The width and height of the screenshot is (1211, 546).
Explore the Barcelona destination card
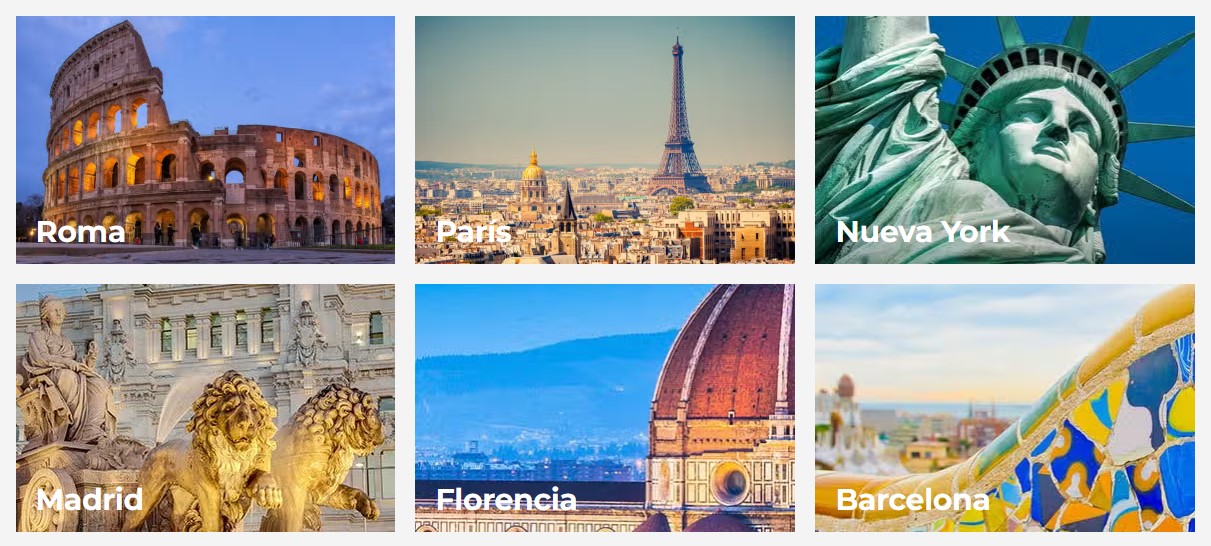pyautogui.click(x=1004, y=408)
